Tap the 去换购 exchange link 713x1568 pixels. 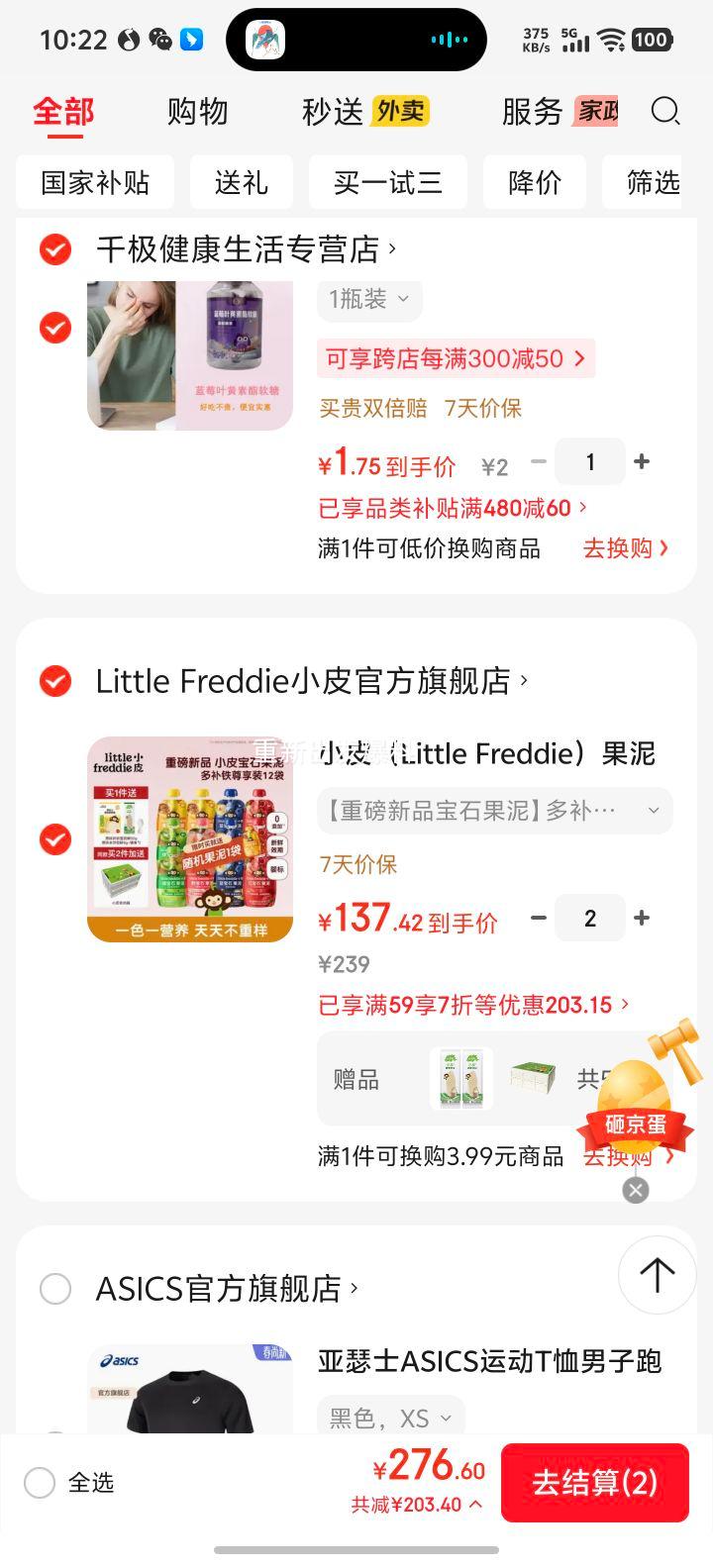pyautogui.click(x=624, y=547)
